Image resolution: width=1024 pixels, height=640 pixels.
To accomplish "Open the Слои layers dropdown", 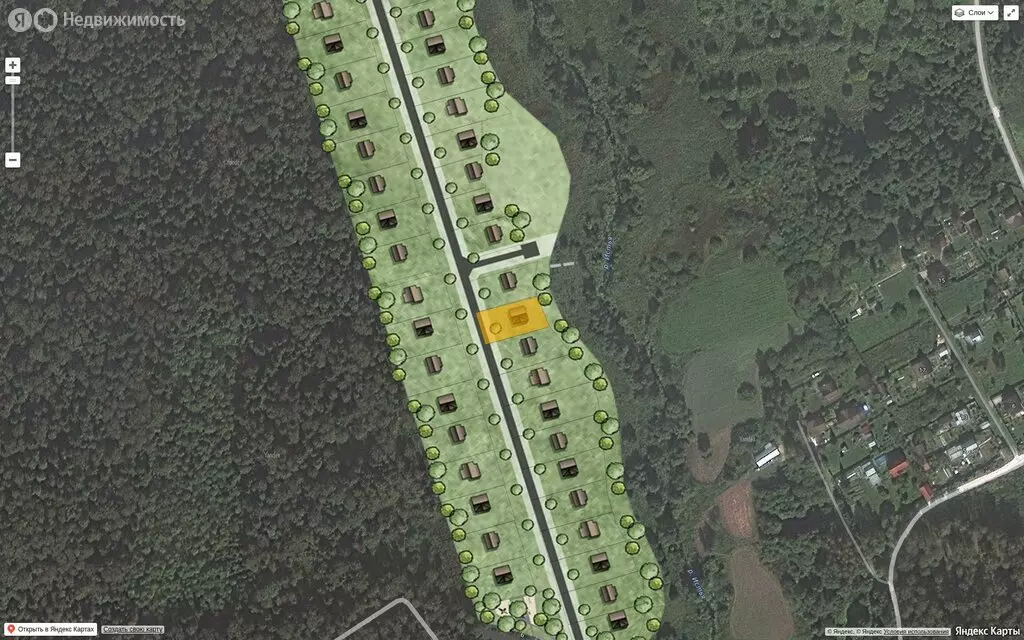I will pyautogui.click(x=974, y=12).
